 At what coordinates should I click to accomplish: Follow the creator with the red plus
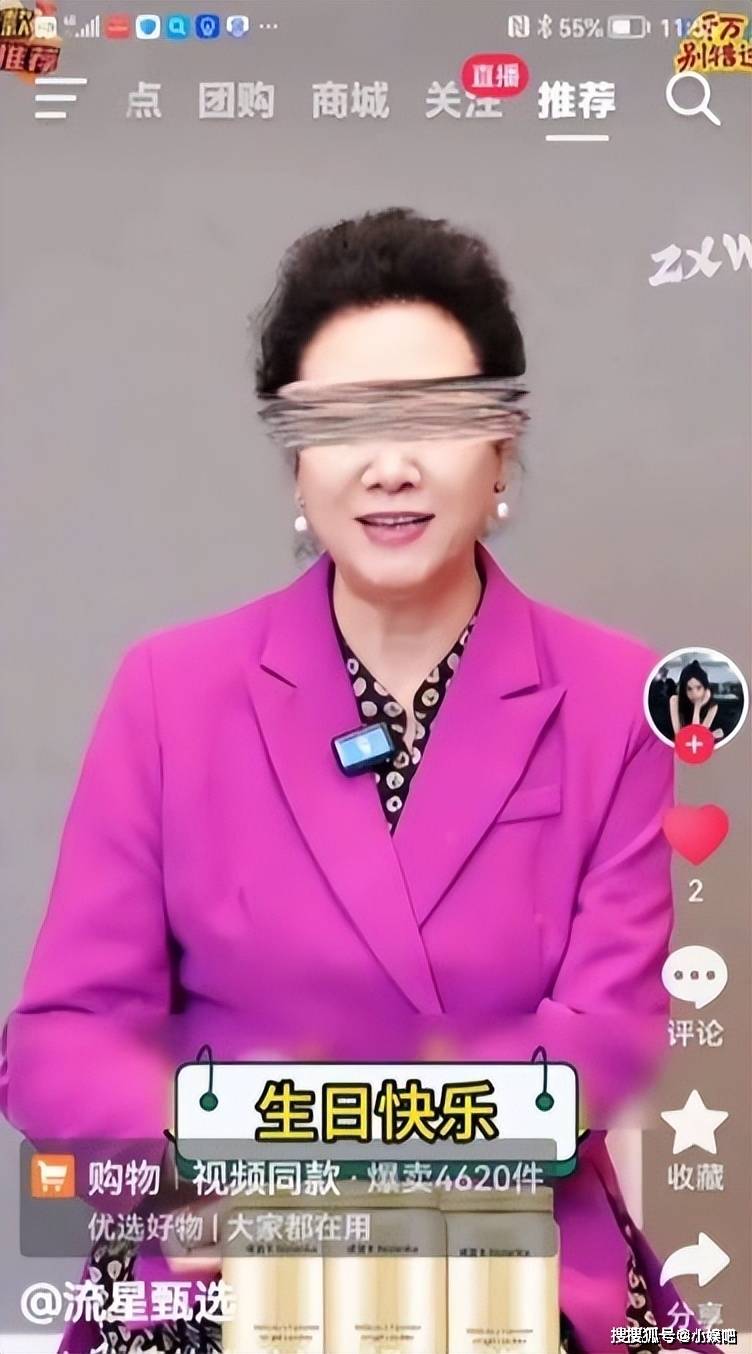695,745
